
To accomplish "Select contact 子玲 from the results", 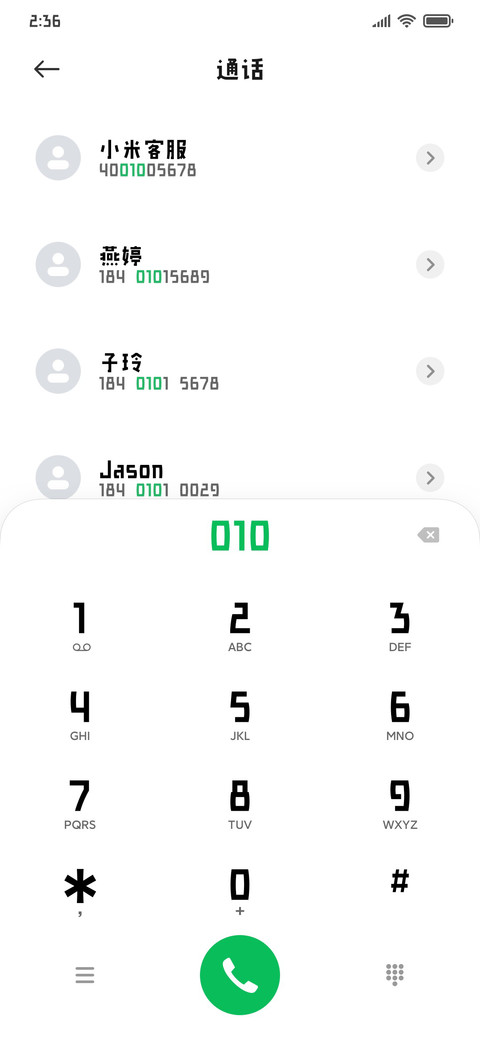I will (240, 371).
